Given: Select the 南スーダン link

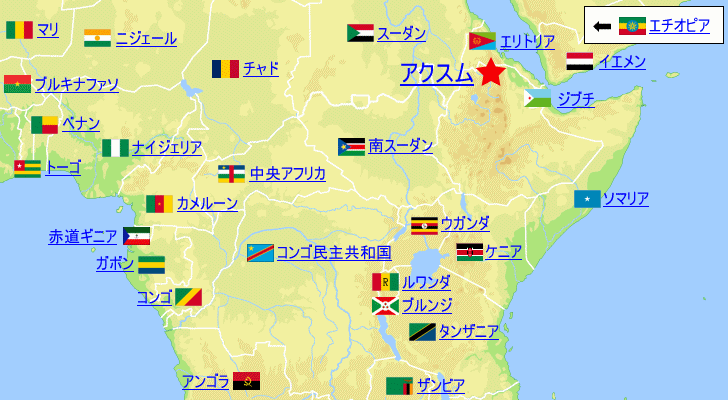Looking at the screenshot, I should pyautogui.click(x=401, y=146).
